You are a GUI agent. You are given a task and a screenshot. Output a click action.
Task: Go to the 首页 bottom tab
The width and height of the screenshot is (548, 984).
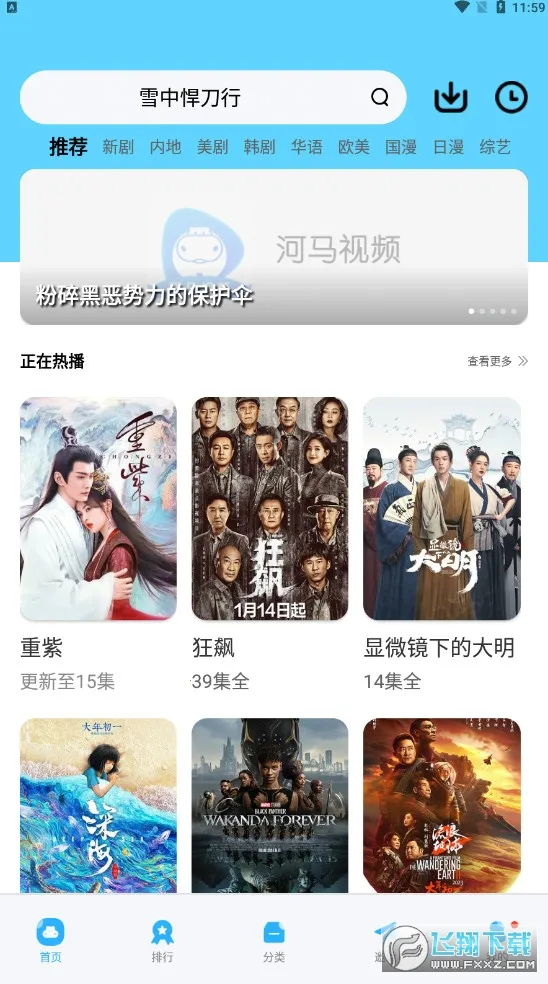50,939
